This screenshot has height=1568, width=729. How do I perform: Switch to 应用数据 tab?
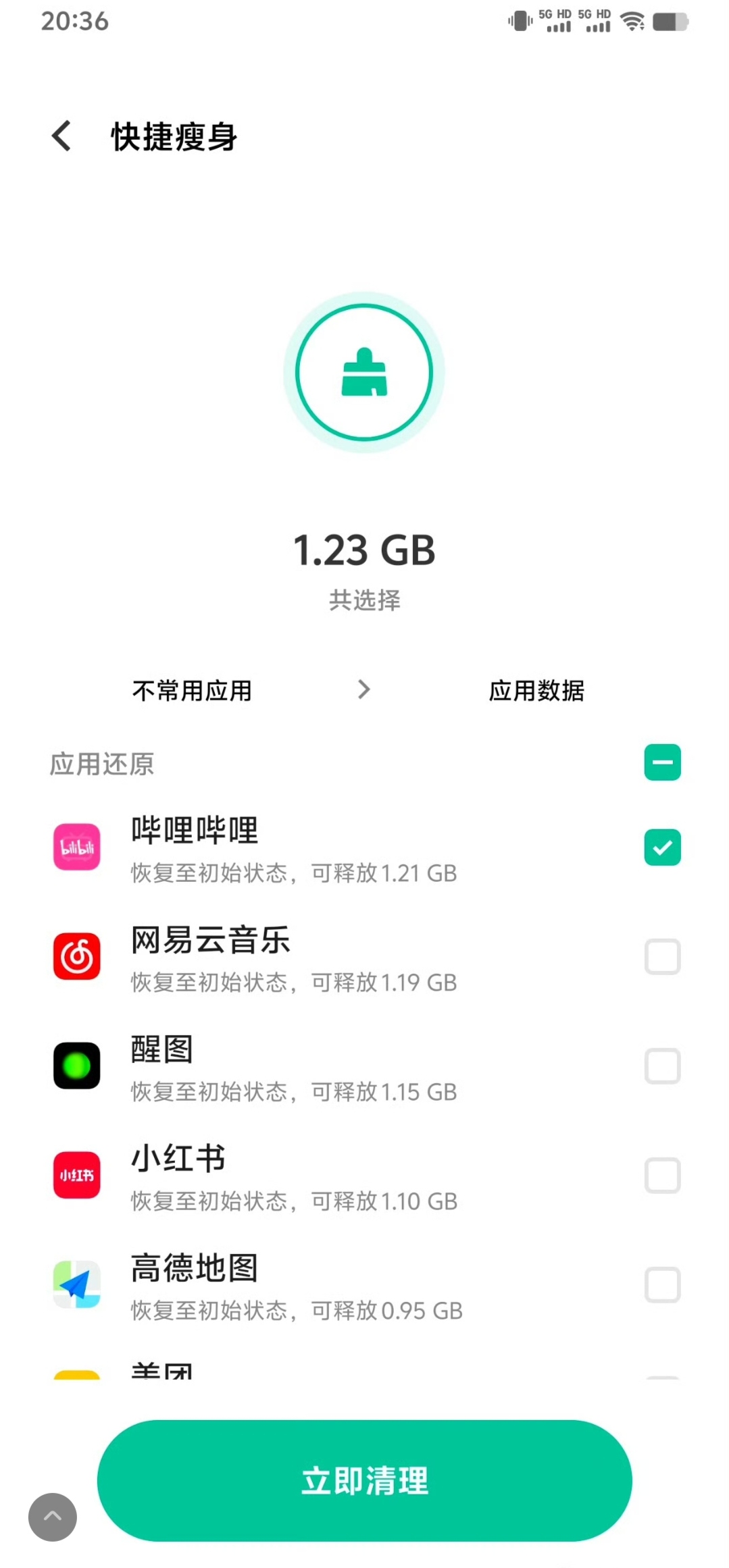(536, 690)
